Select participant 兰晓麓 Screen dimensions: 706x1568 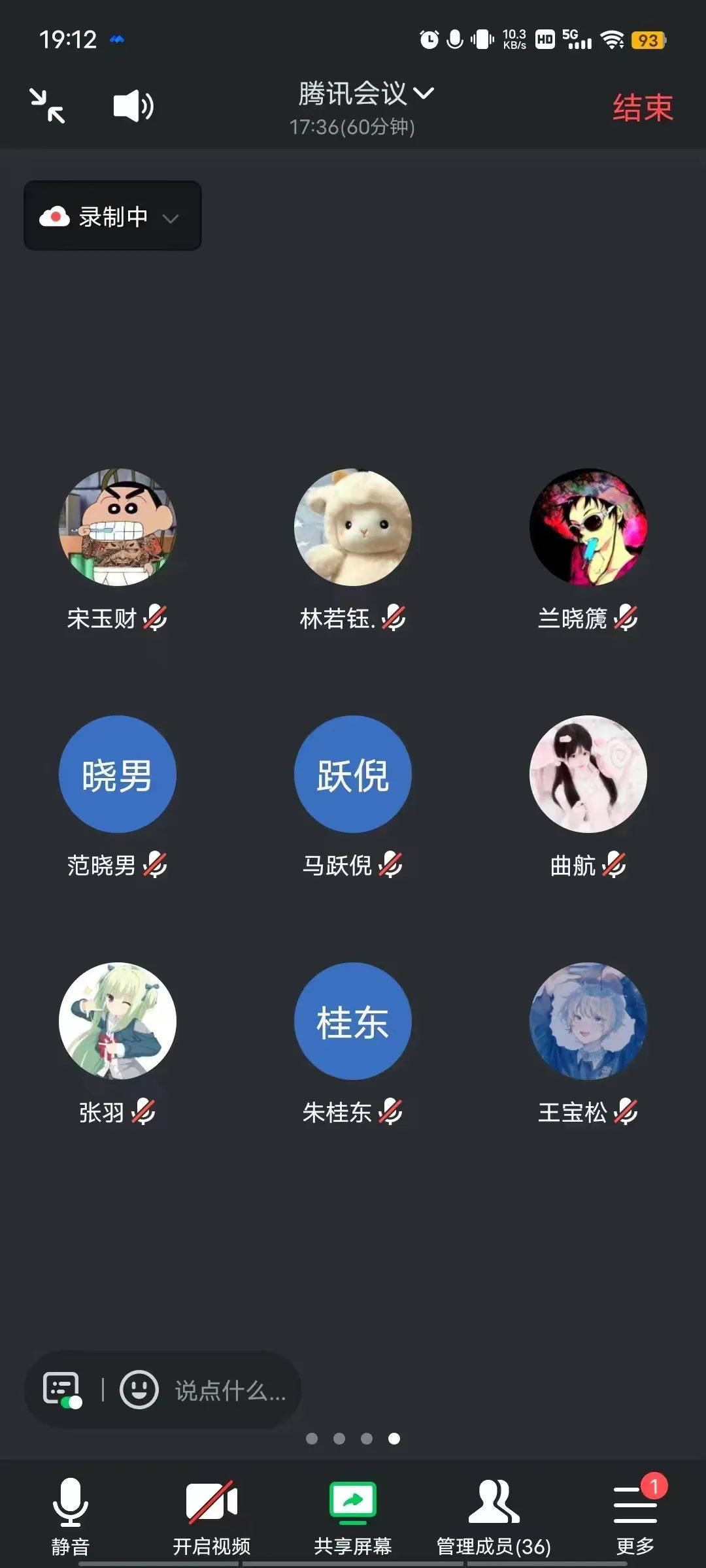(x=588, y=527)
